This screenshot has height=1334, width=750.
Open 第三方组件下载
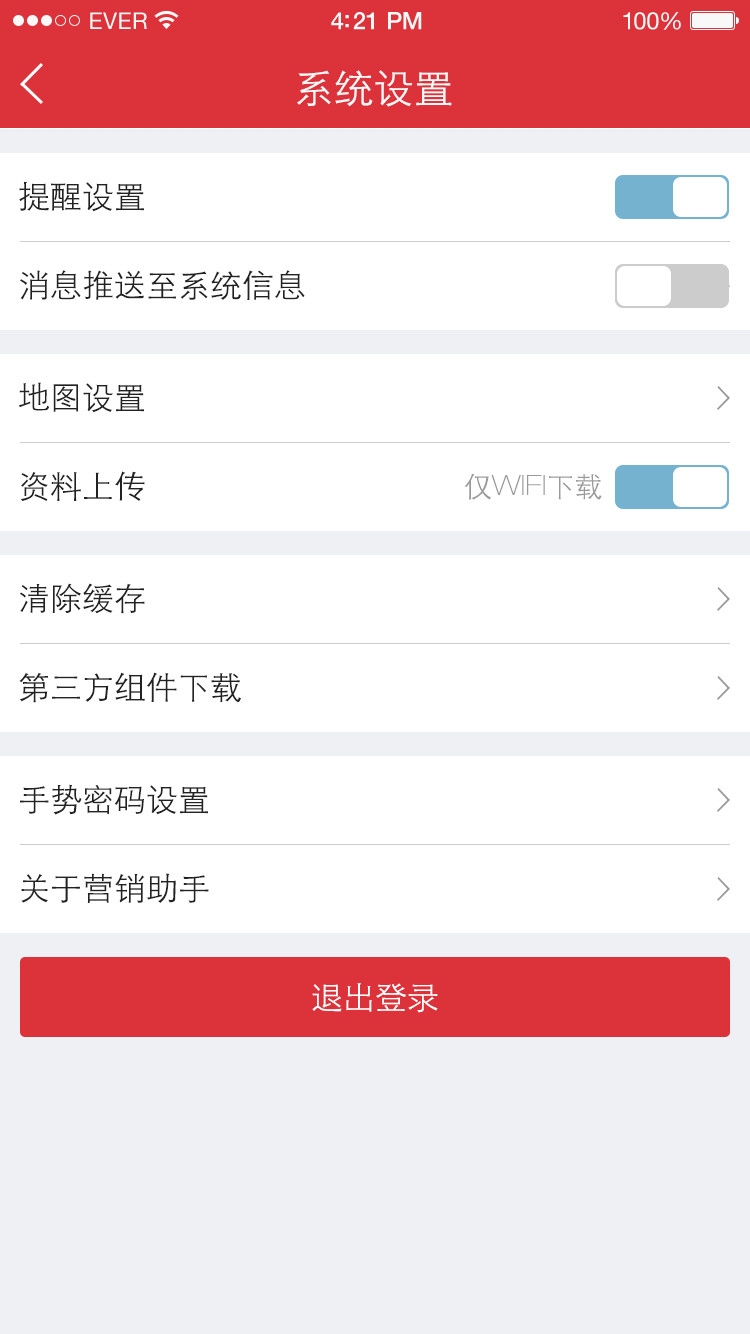pyautogui.click(x=375, y=688)
